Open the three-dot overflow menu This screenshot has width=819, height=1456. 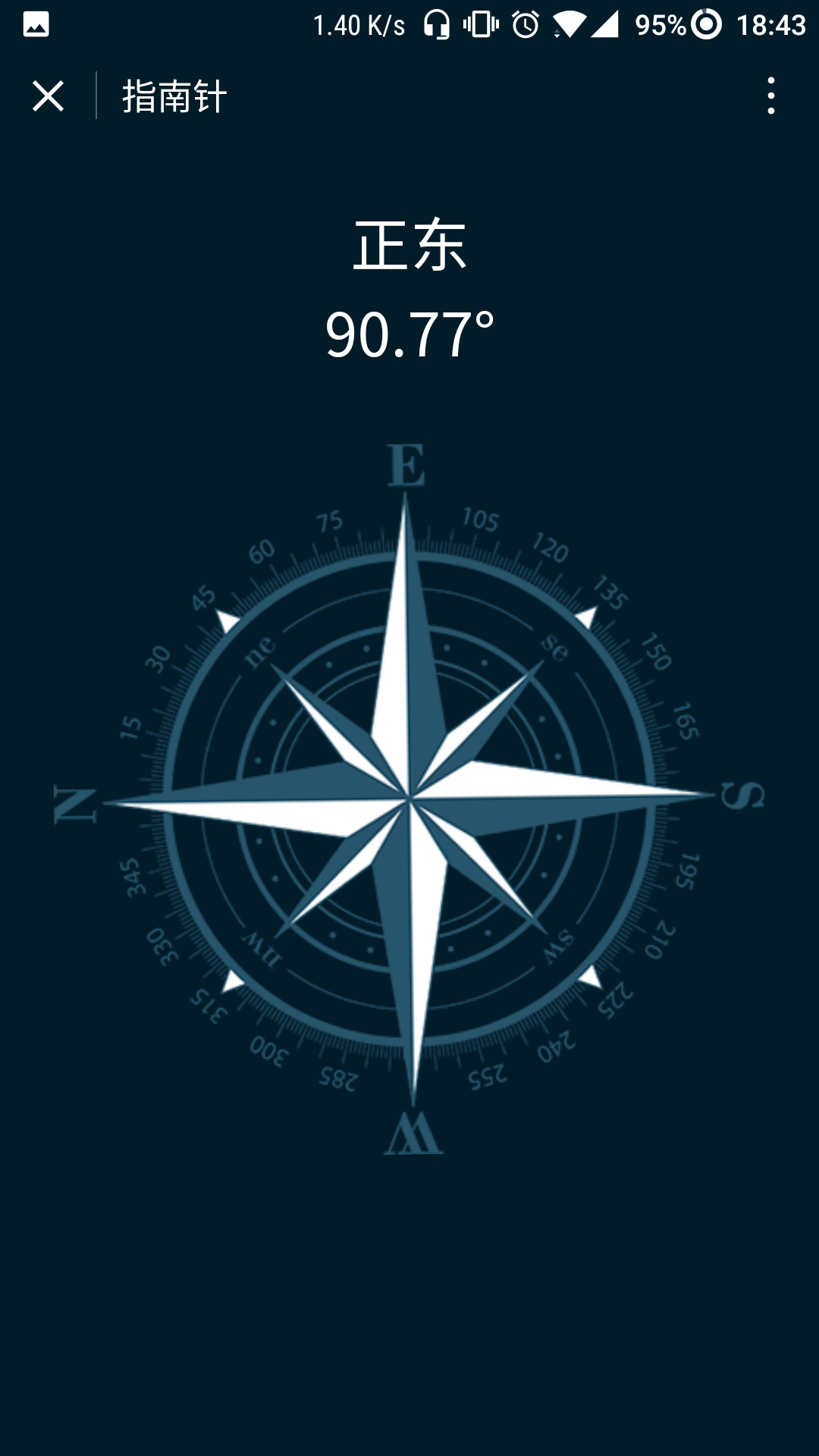pos(770,96)
